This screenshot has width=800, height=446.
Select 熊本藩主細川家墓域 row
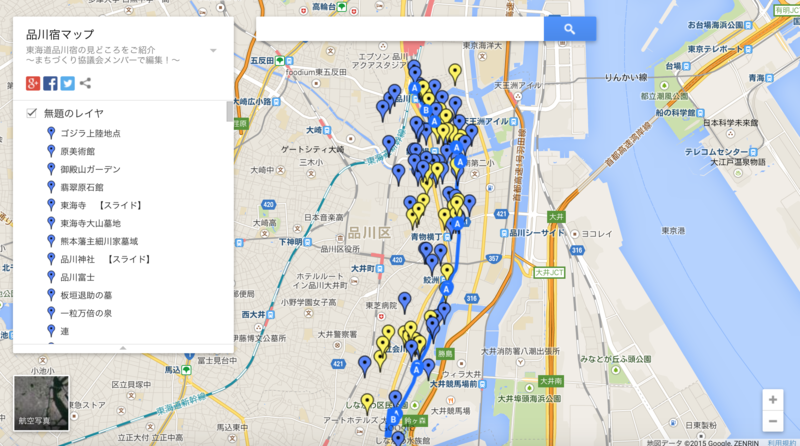click(x=98, y=241)
